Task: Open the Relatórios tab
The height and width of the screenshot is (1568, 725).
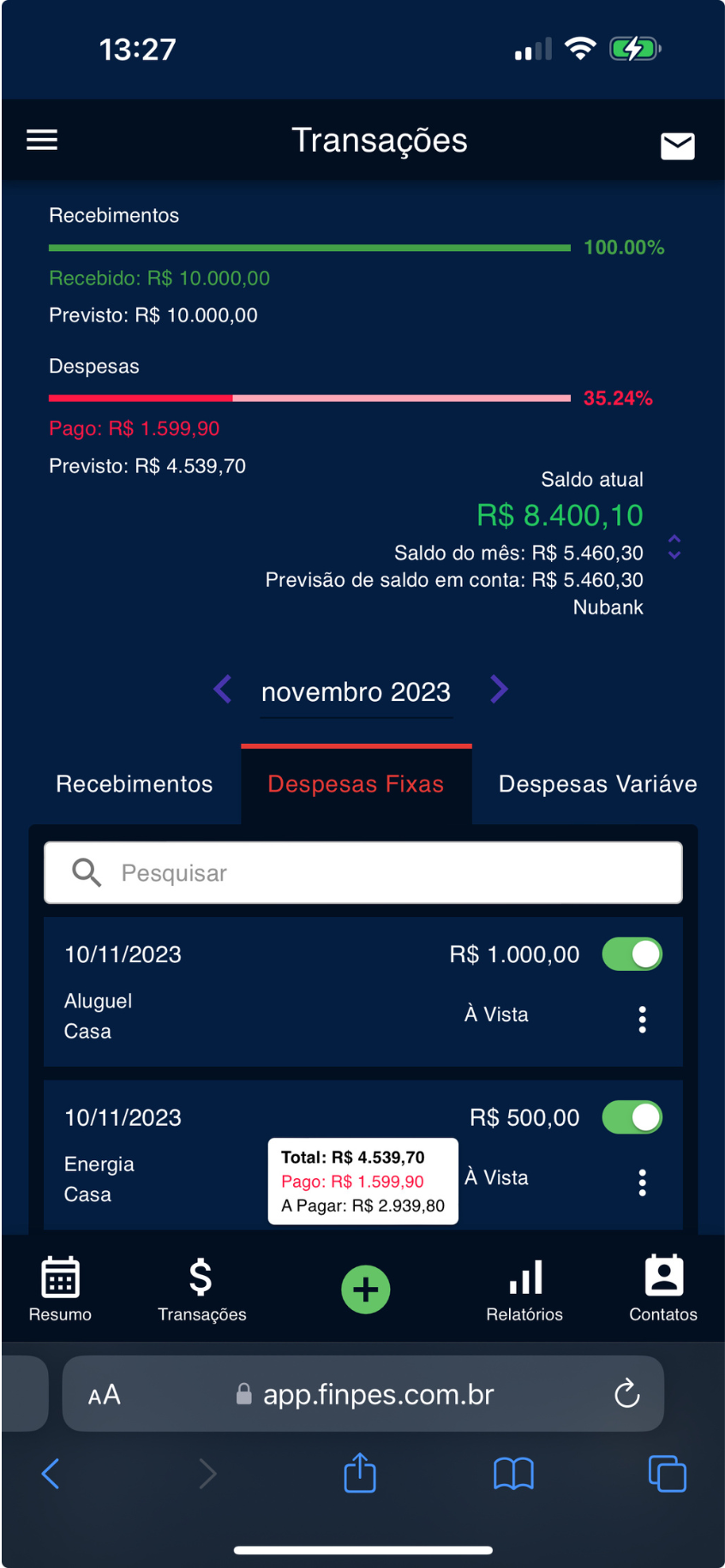Action: click(x=524, y=1290)
